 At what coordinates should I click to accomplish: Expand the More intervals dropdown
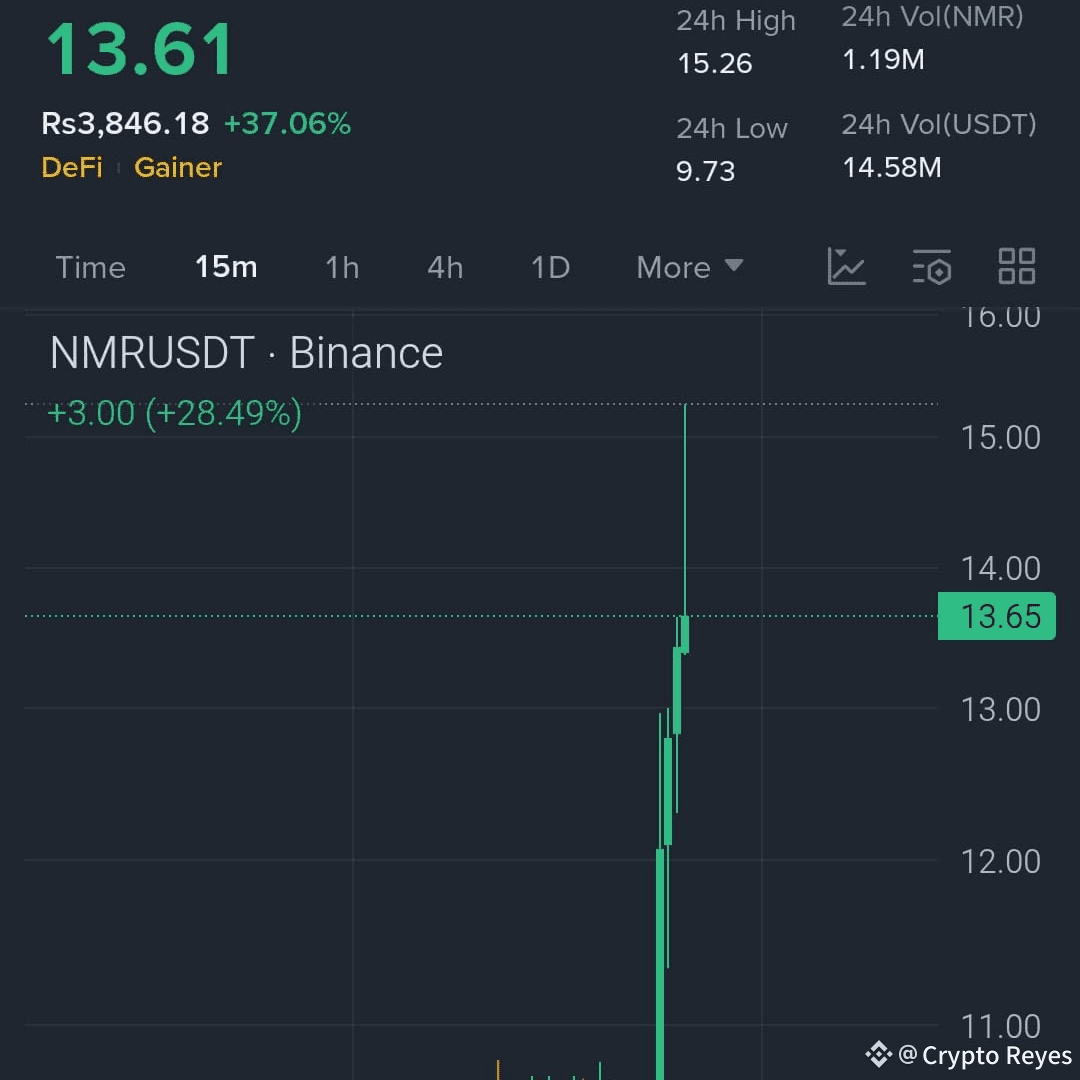pos(689,268)
